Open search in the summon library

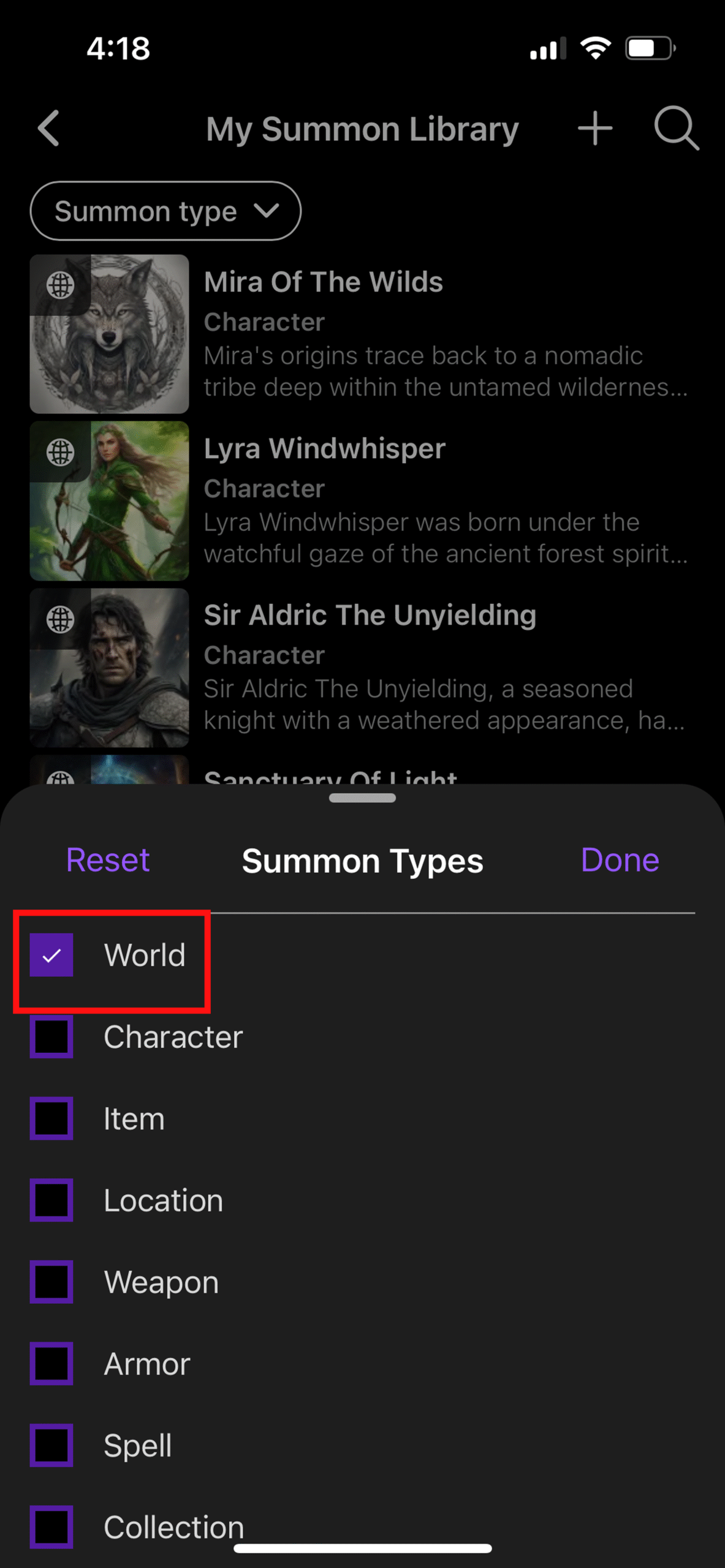(x=675, y=129)
